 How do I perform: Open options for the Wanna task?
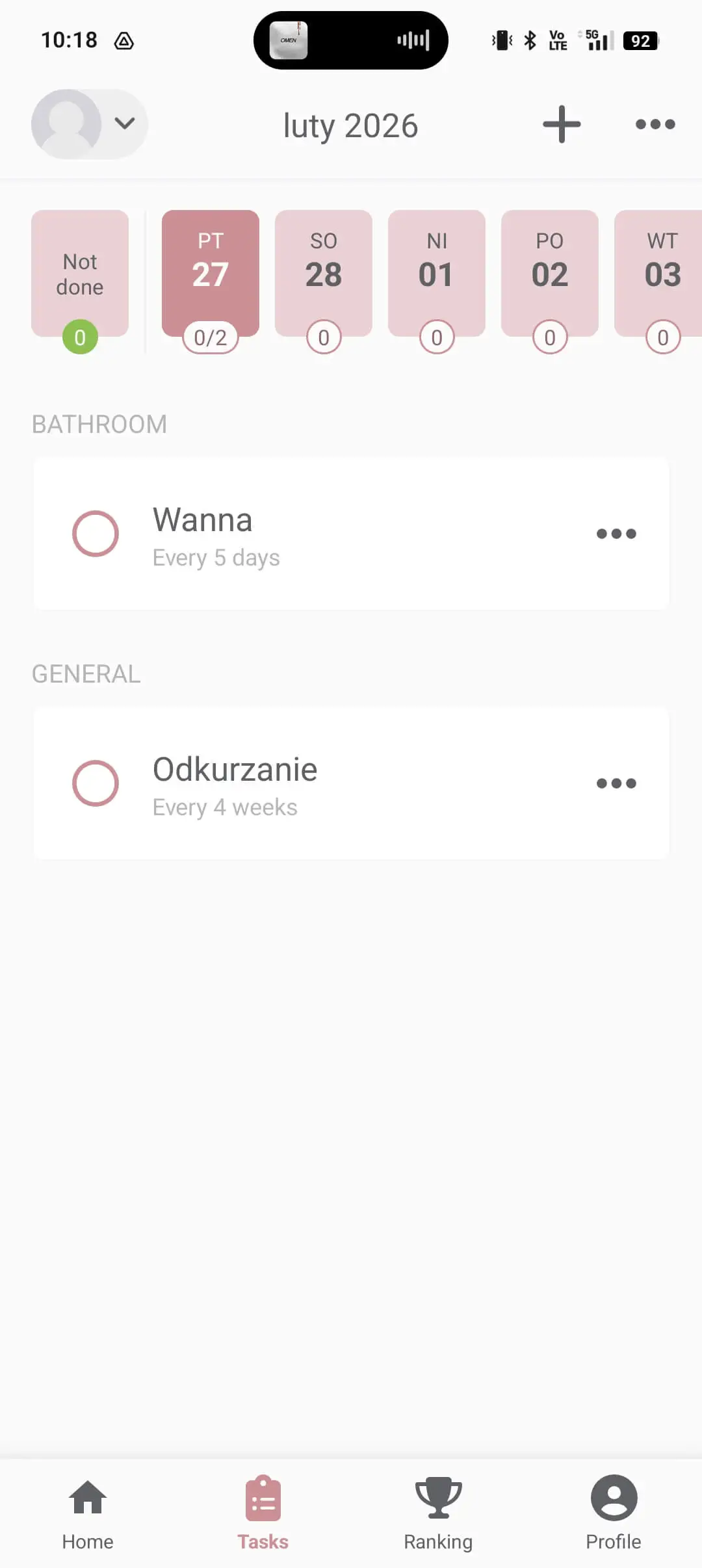click(615, 533)
